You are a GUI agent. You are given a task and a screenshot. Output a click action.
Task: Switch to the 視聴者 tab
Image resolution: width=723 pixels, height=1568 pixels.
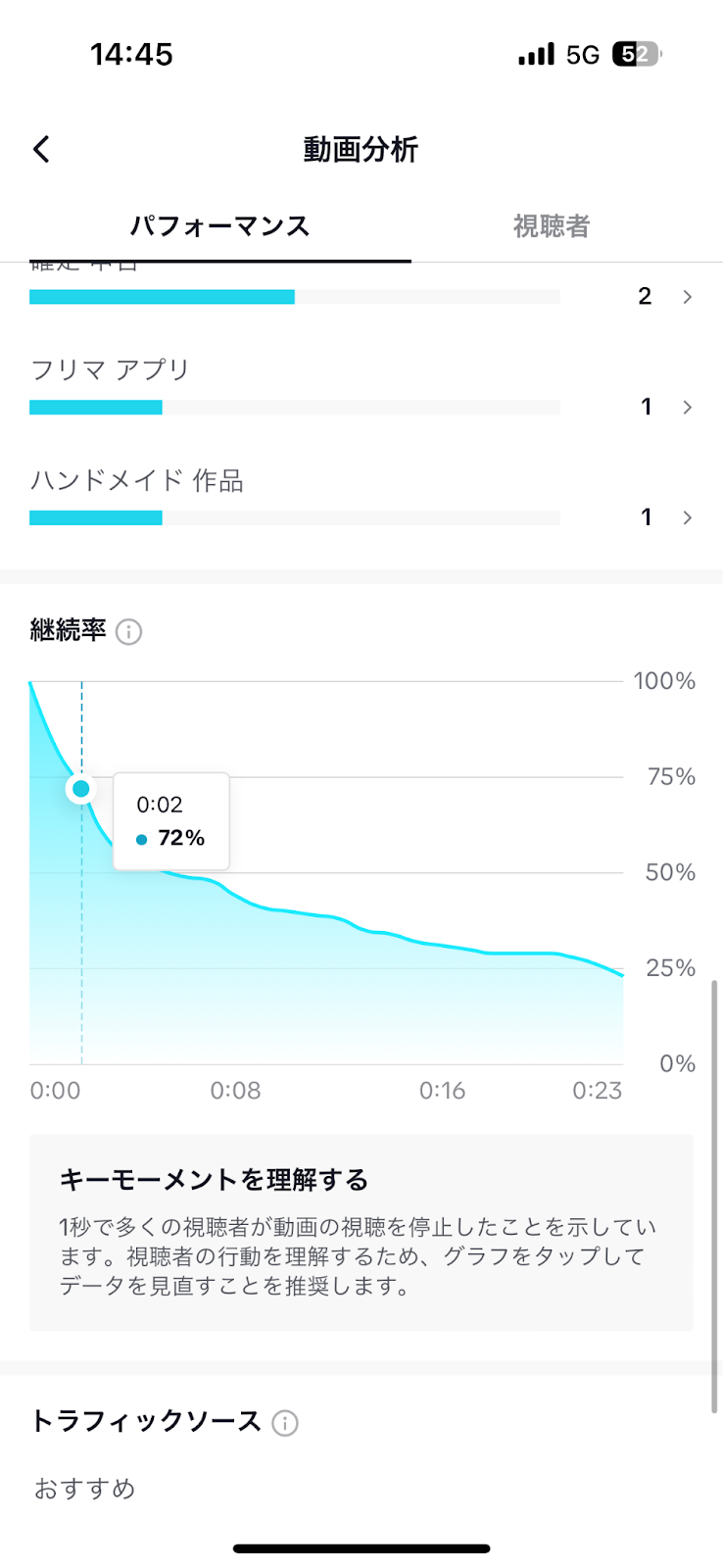click(552, 226)
